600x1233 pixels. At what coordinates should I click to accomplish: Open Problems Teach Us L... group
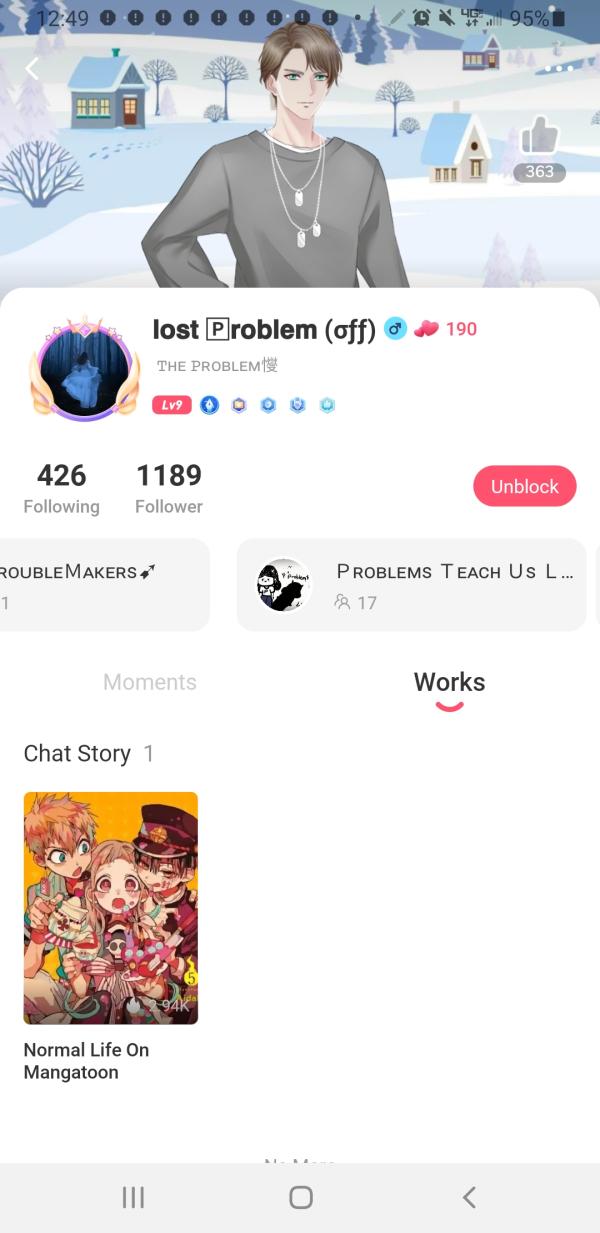tap(411, 584)
